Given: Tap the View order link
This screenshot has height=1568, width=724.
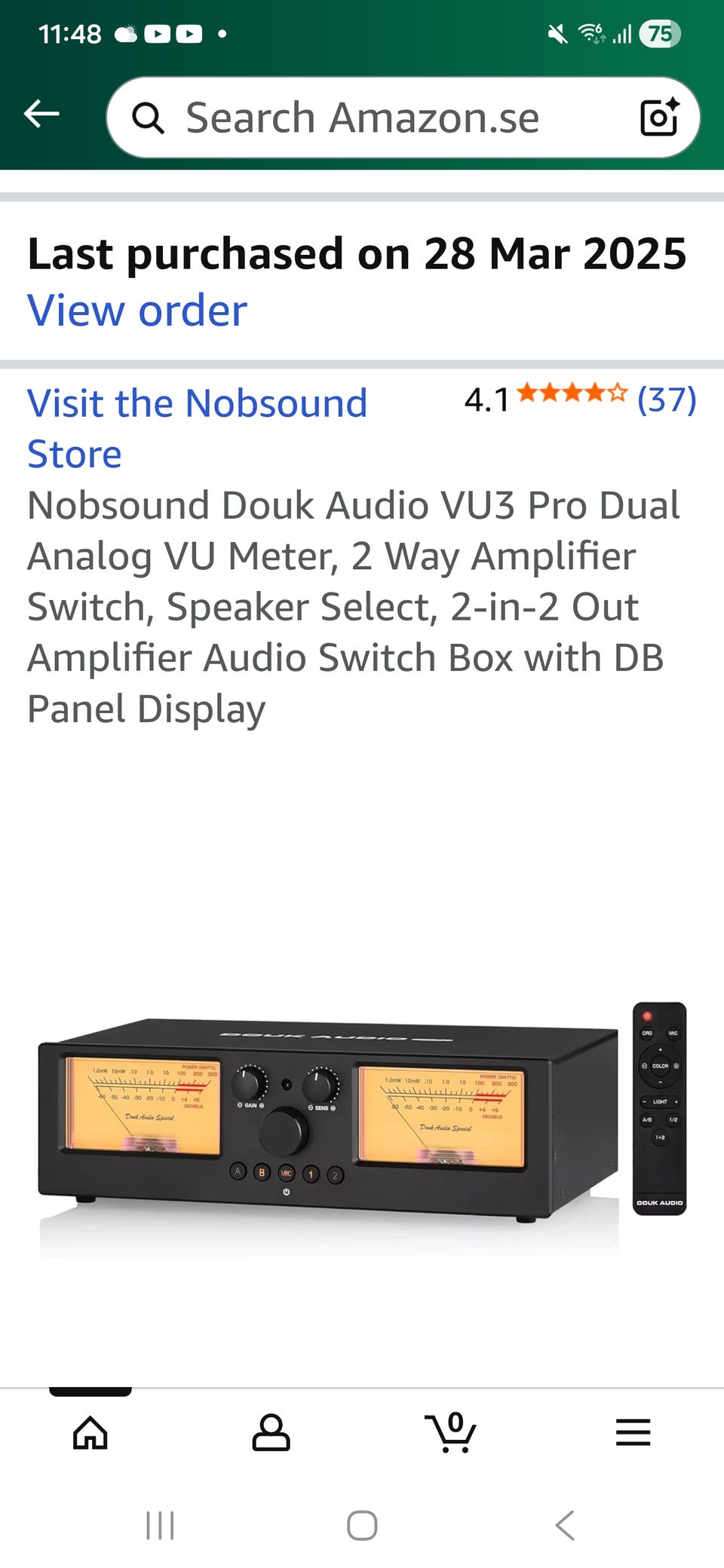Looking at the screenshot, I should (137, 310).
